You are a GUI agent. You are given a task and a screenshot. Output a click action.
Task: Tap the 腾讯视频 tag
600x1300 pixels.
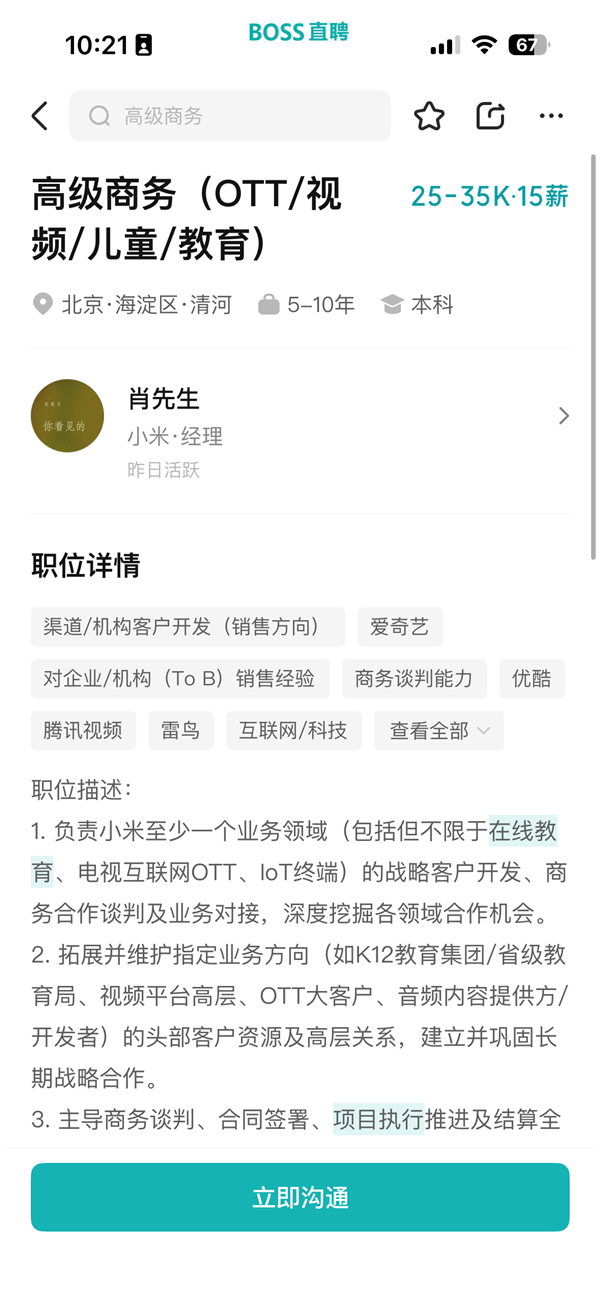(x=83, y=731)
